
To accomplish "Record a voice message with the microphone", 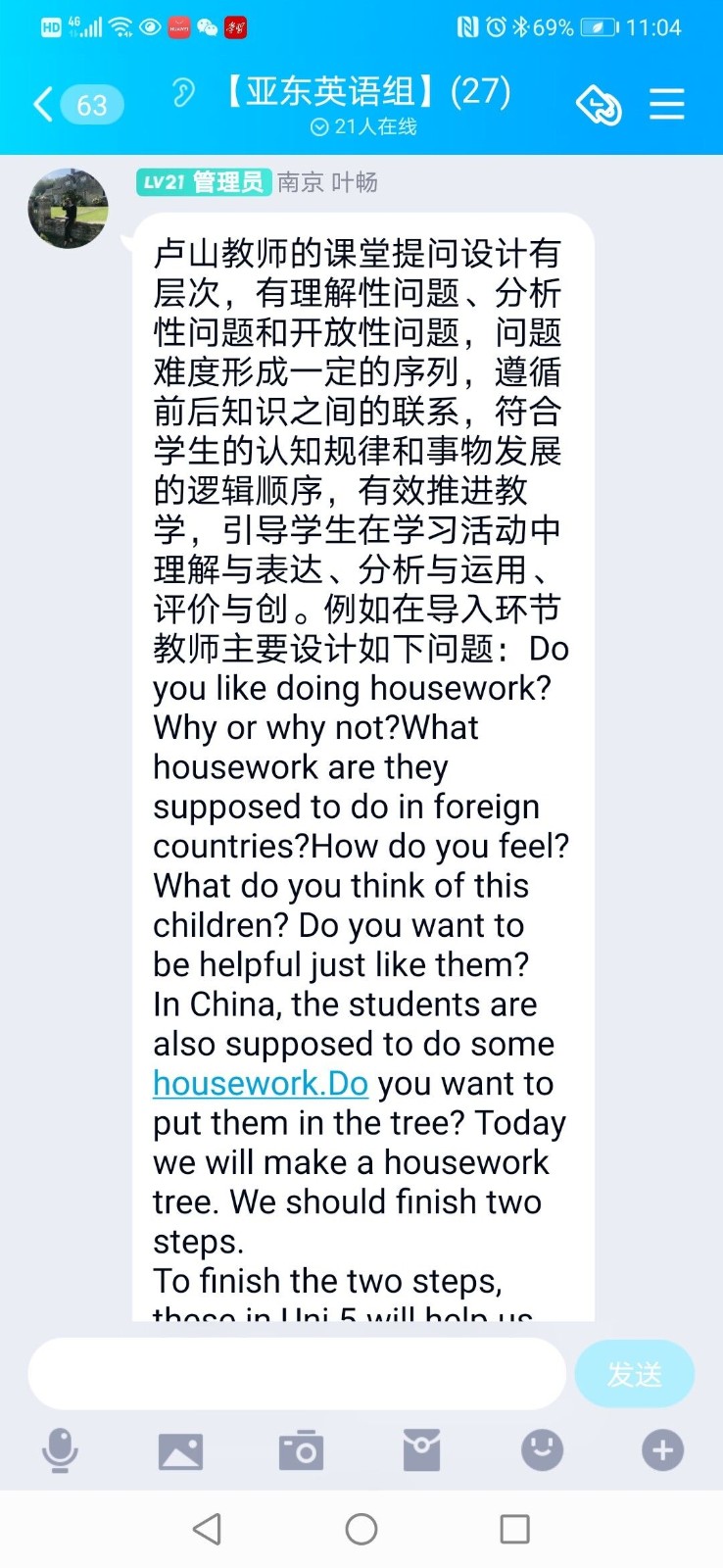I will (x=60, y=1450).
